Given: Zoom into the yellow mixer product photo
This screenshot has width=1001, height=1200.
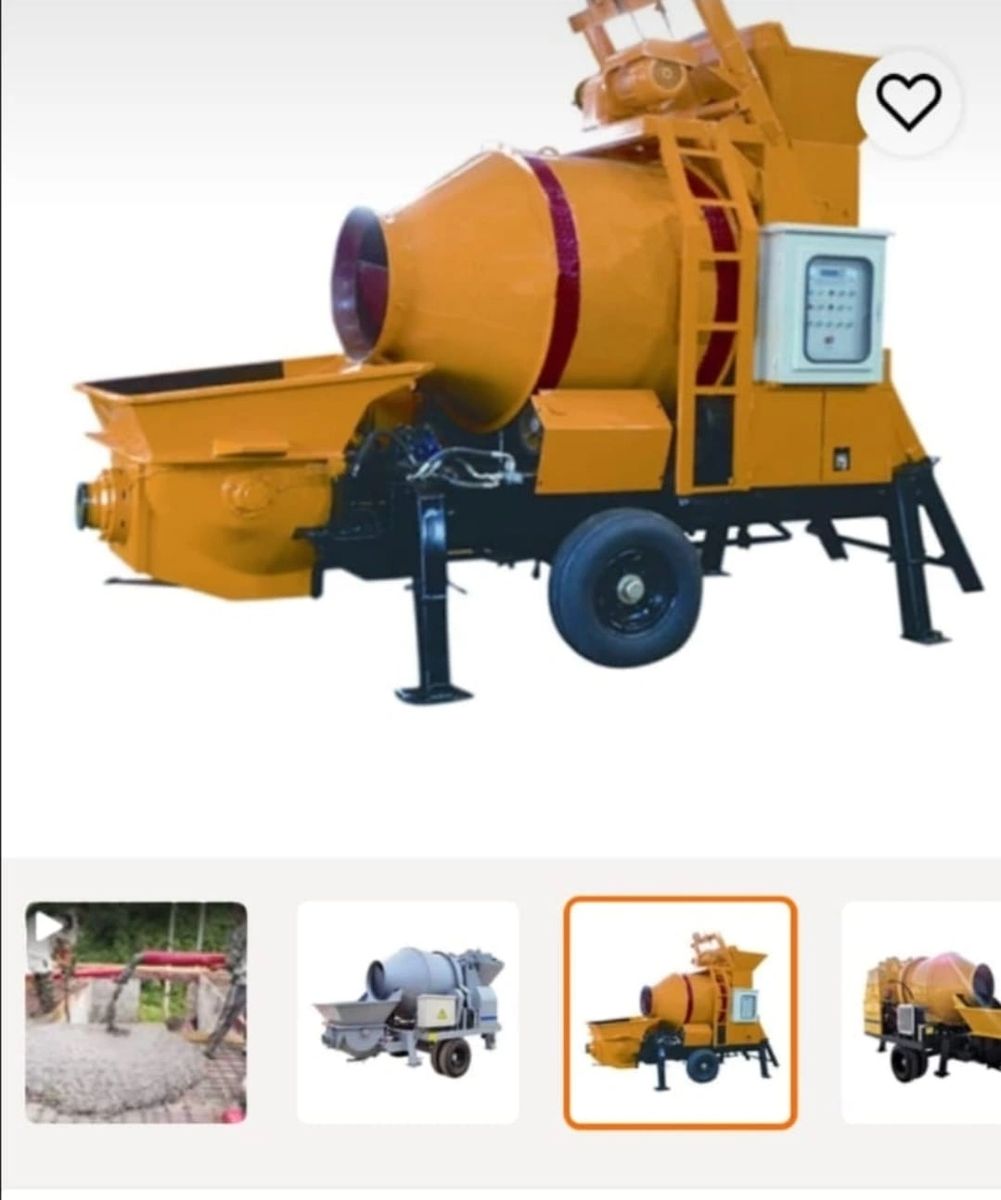Looking at the screenshot, I should (x=500, y=400).
